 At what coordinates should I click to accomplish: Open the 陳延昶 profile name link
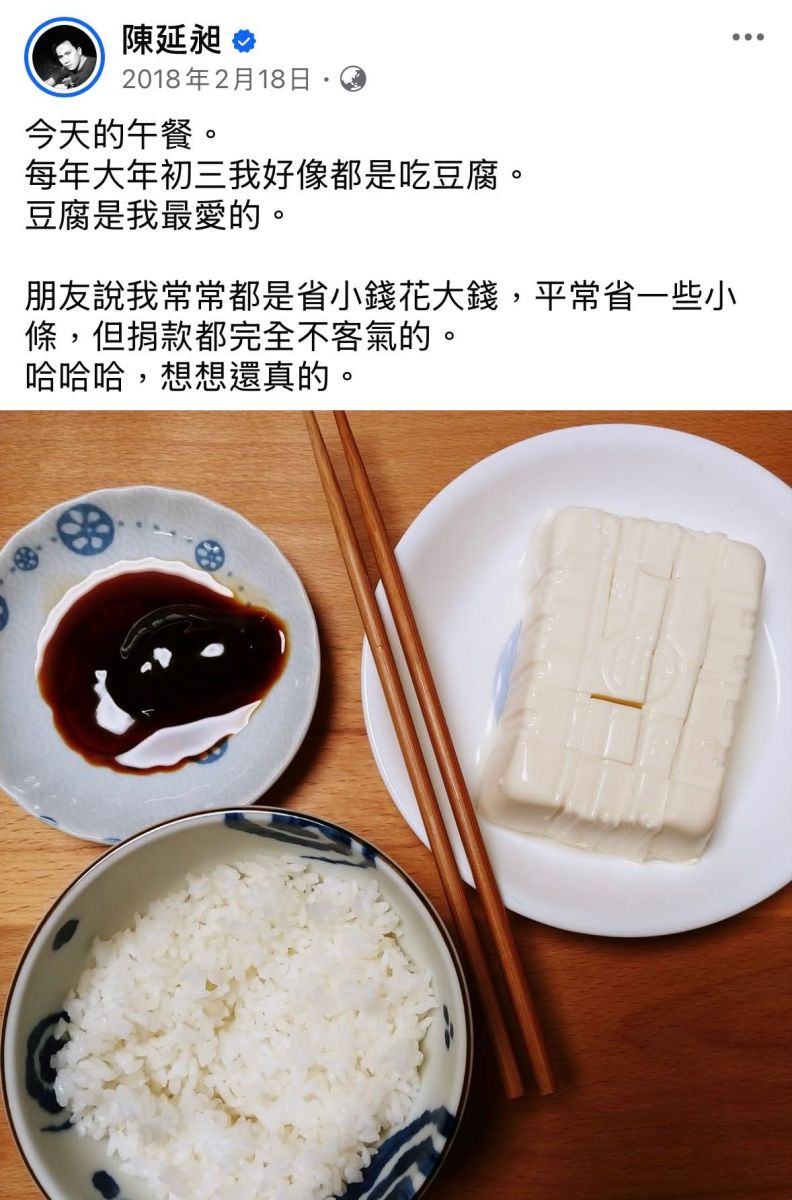pos(172,40)
